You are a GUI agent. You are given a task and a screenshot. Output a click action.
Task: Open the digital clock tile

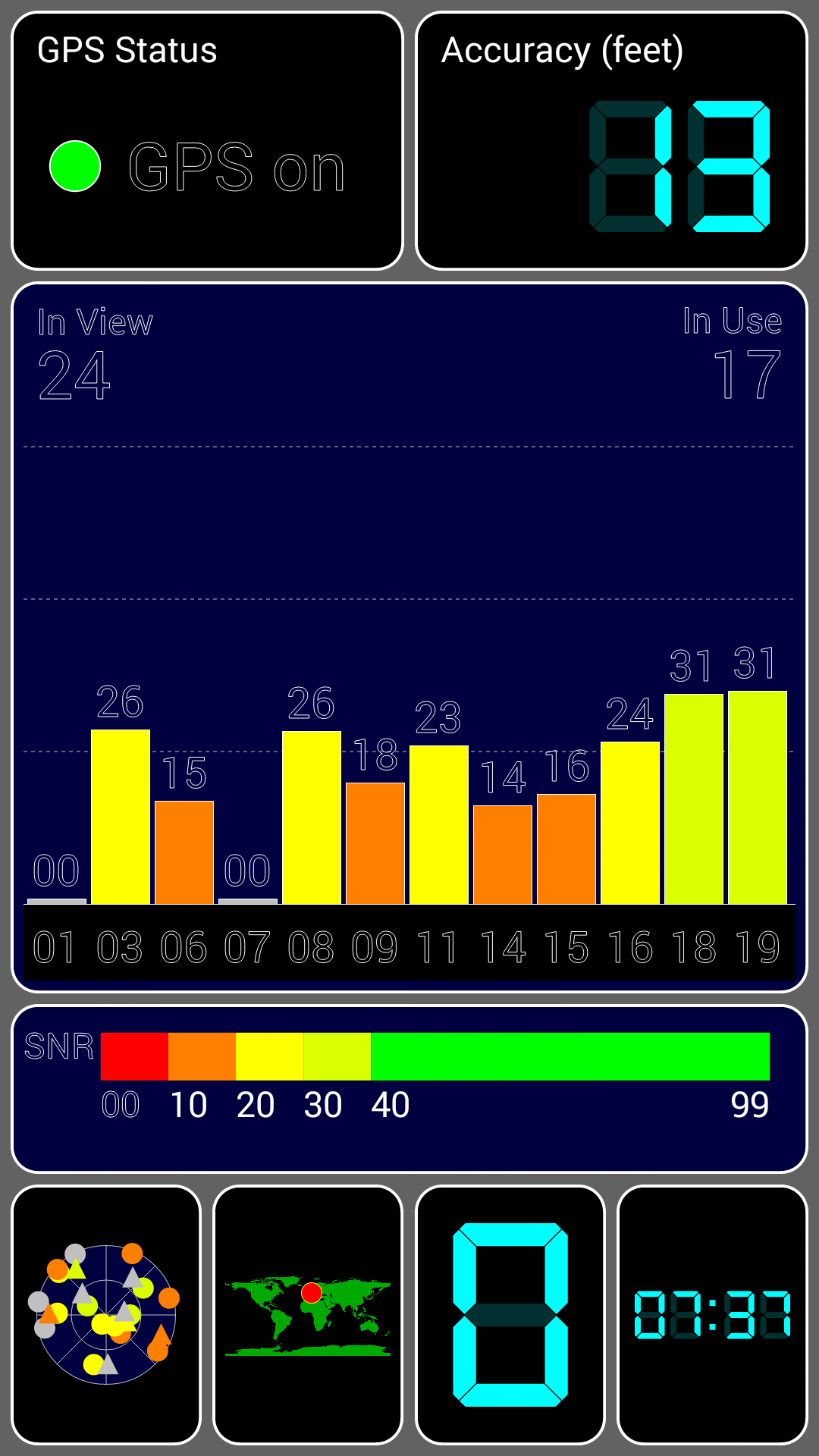[712, 1315]
